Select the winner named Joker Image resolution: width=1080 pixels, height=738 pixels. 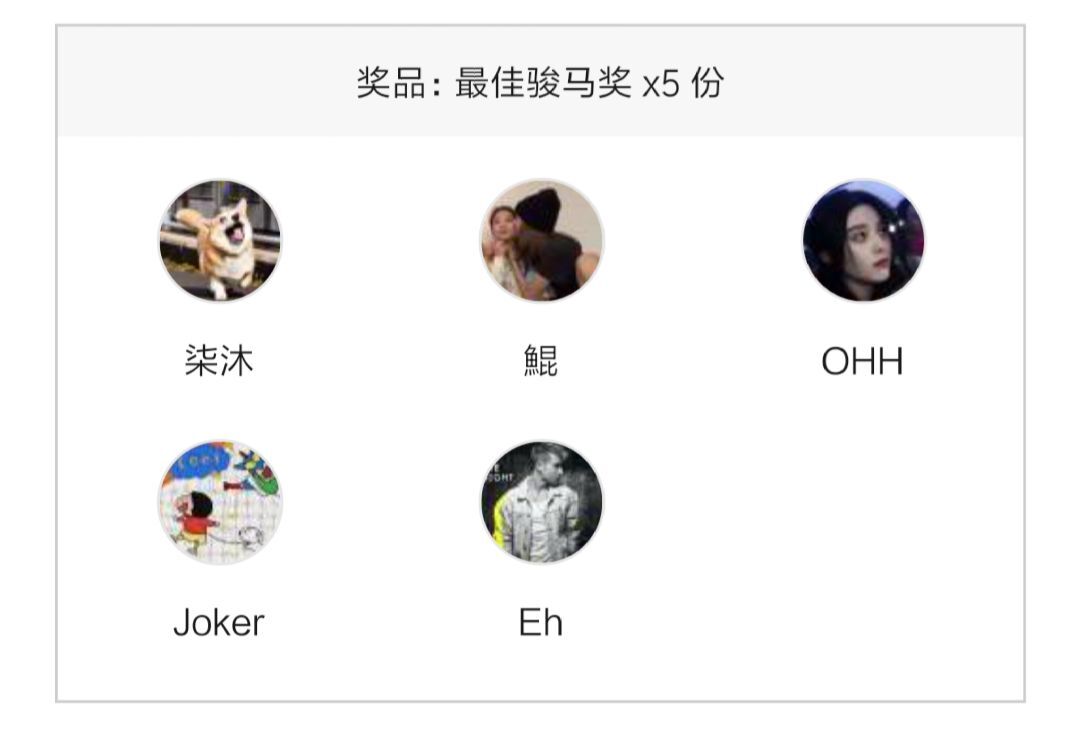coord(220,502)
